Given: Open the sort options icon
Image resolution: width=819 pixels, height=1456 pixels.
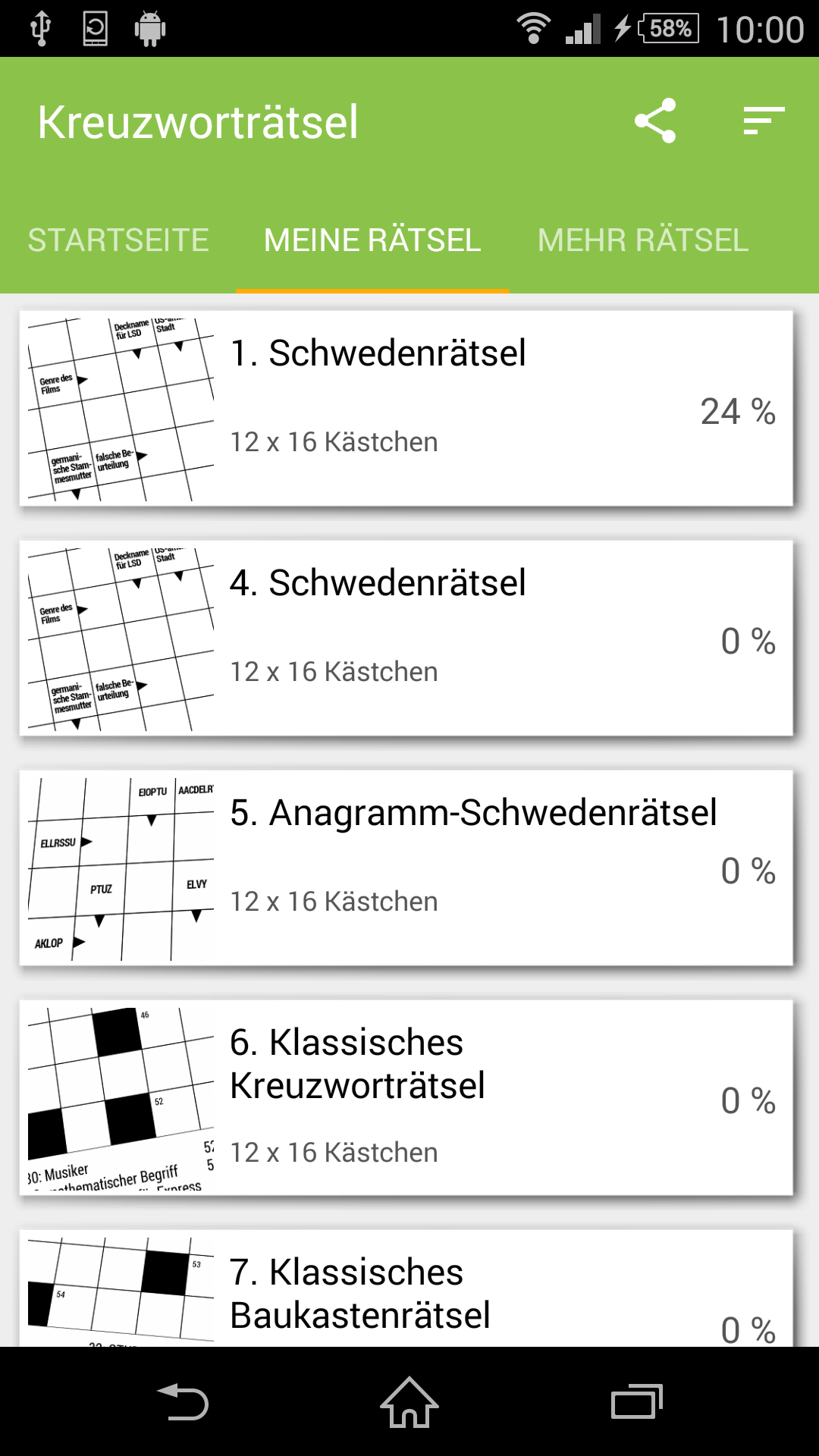Looking at the screenshot, I should click(763, 121).
